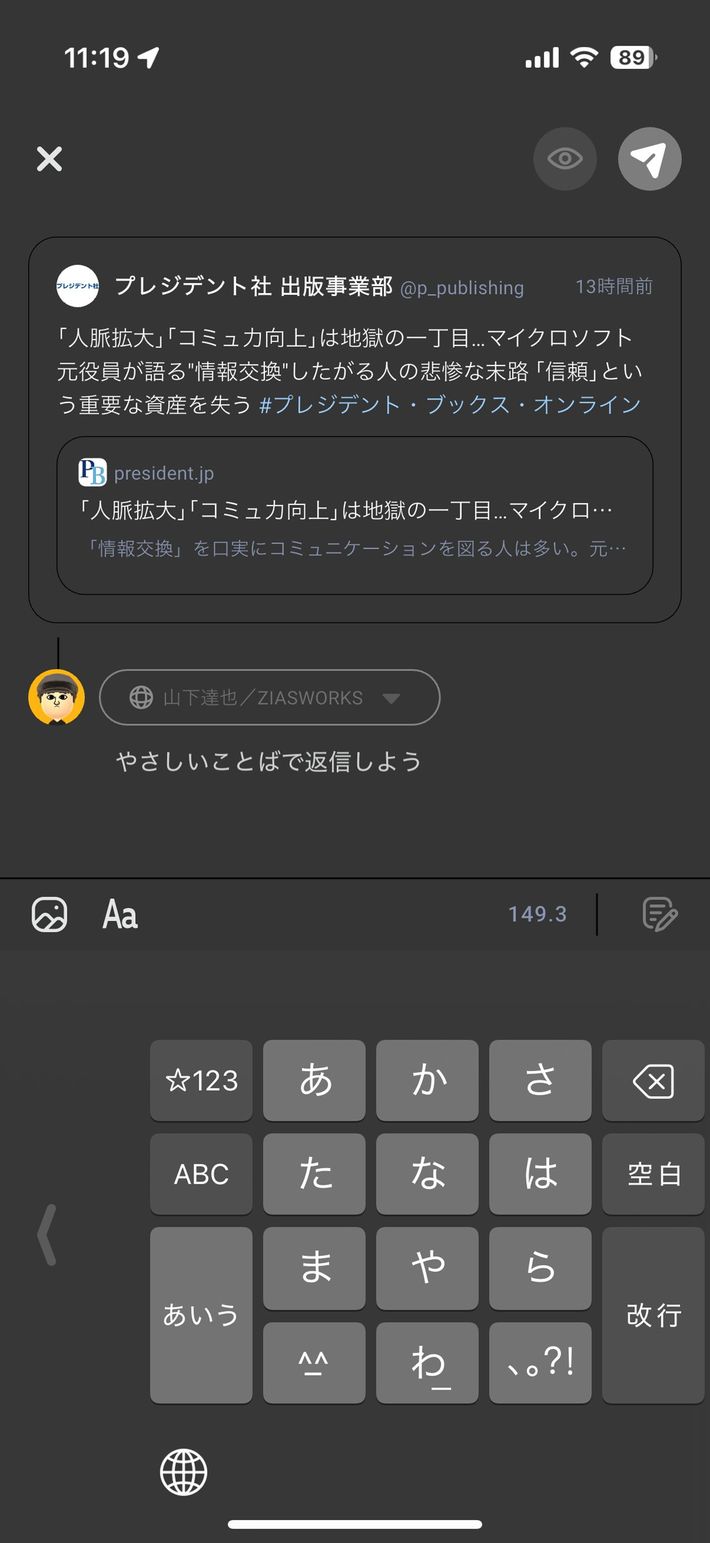Open the drafts notepad icon
710x1543 pixels.
[x=660, y=914]
